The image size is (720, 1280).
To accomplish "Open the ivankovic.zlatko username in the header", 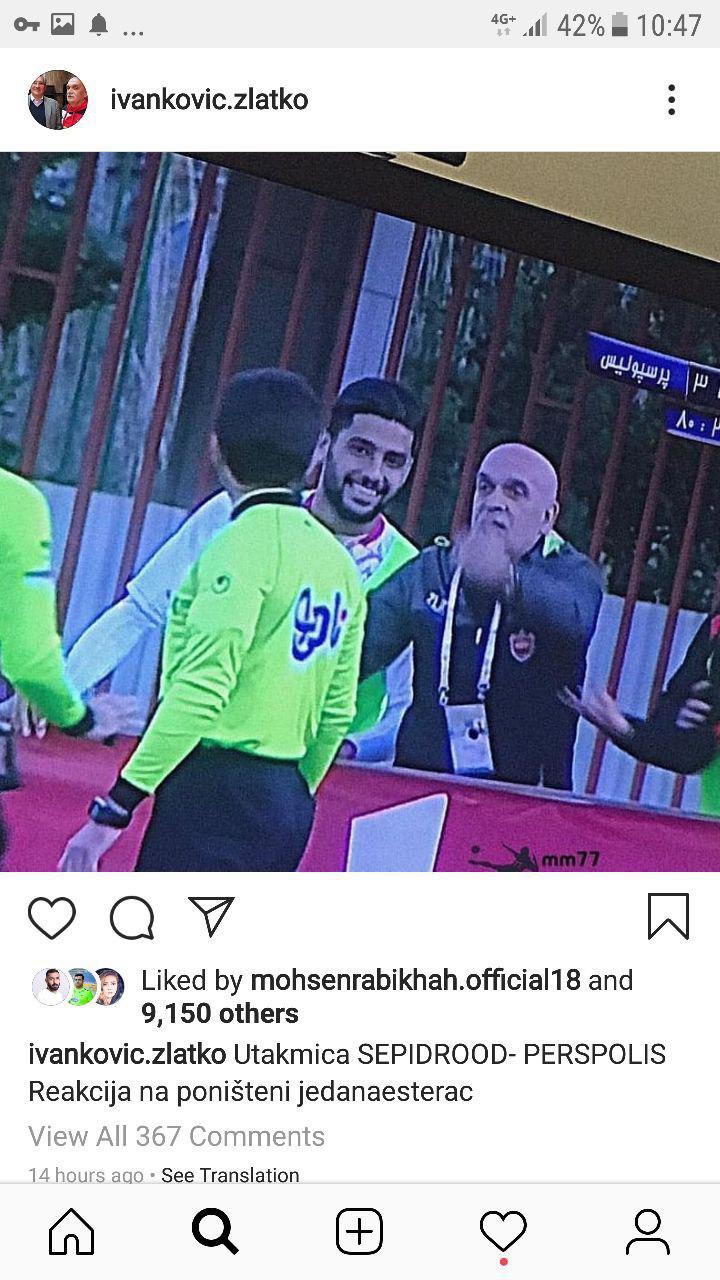I will point(209,100).
